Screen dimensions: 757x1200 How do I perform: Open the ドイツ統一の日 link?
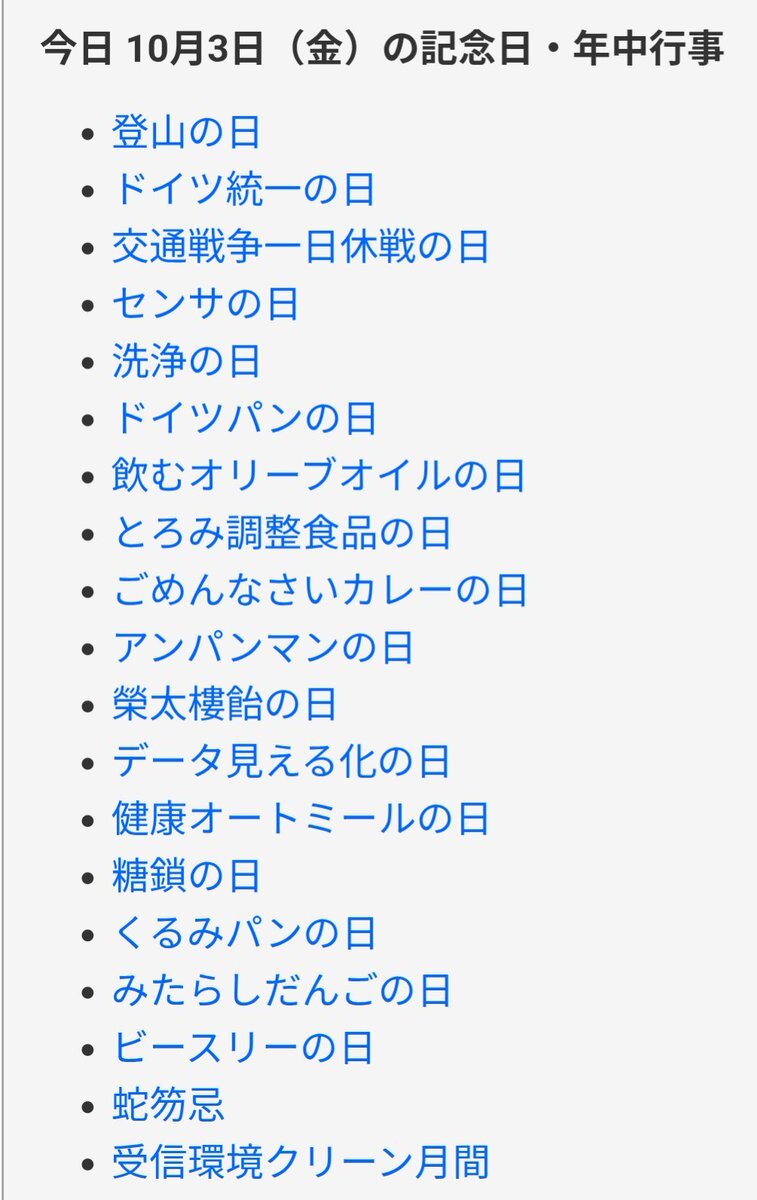tap(244, 189)
